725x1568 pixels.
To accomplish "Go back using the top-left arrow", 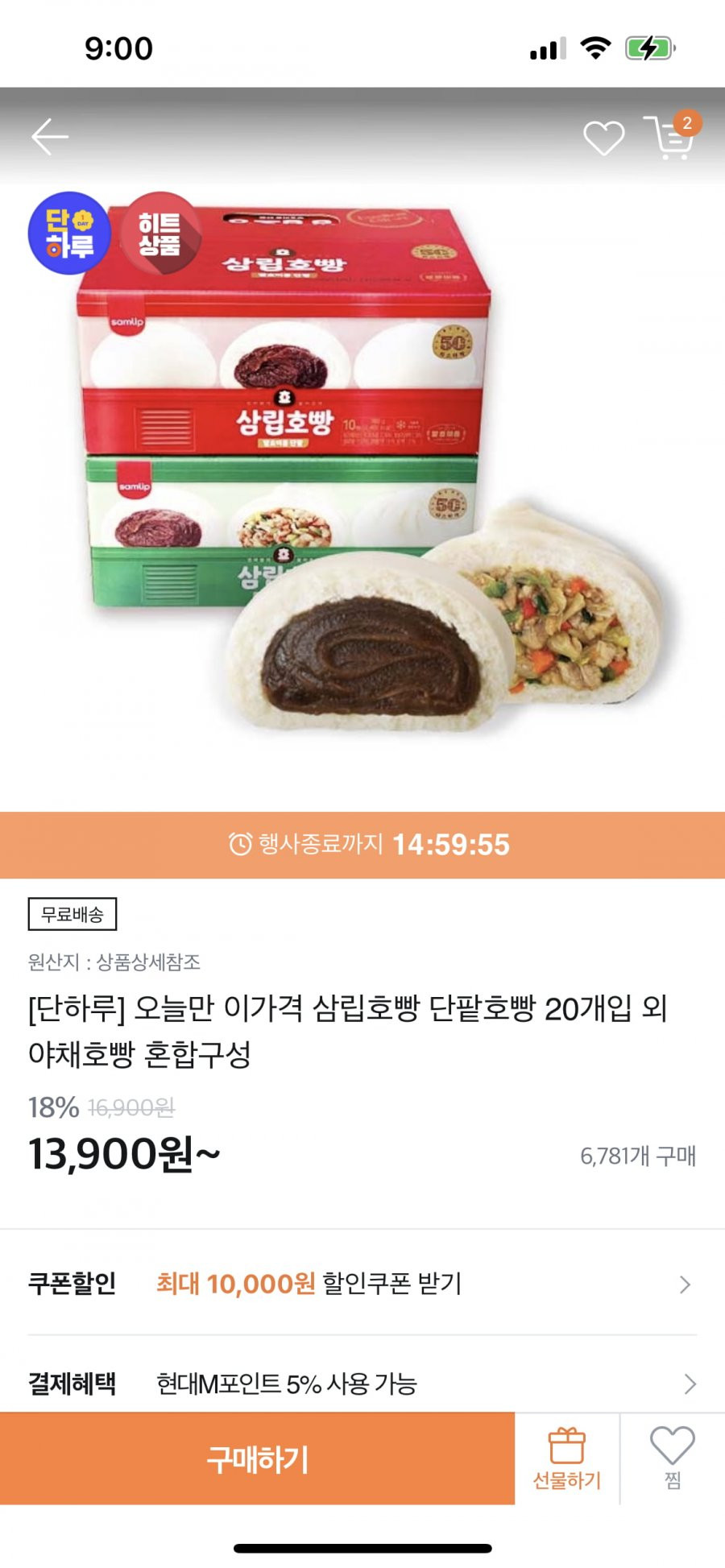I will 50,137.
